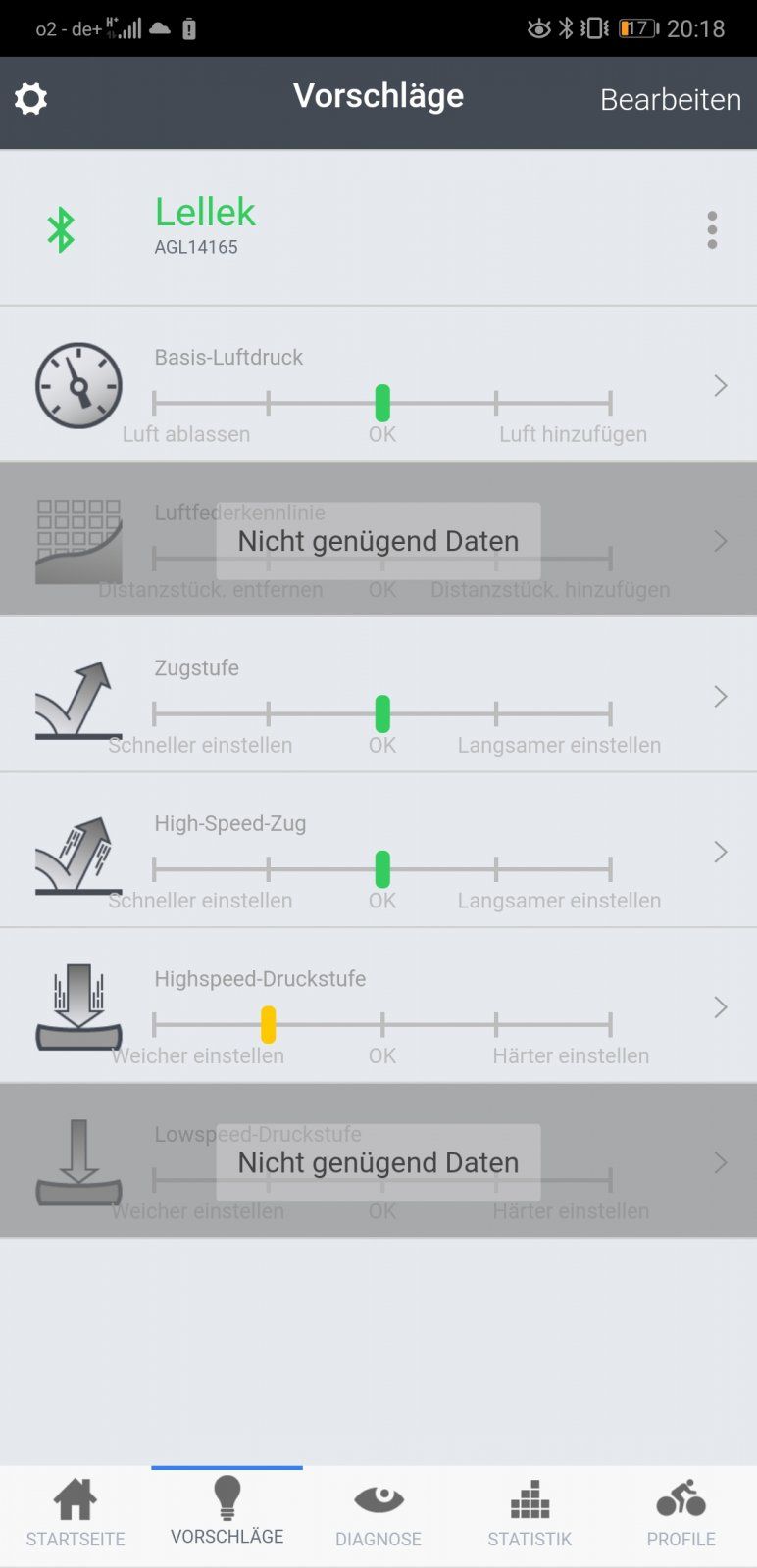The width and height of the screenshot is (757, 1568).
Task: Select the Vorschläge tab
Action: click(227, 1514)
